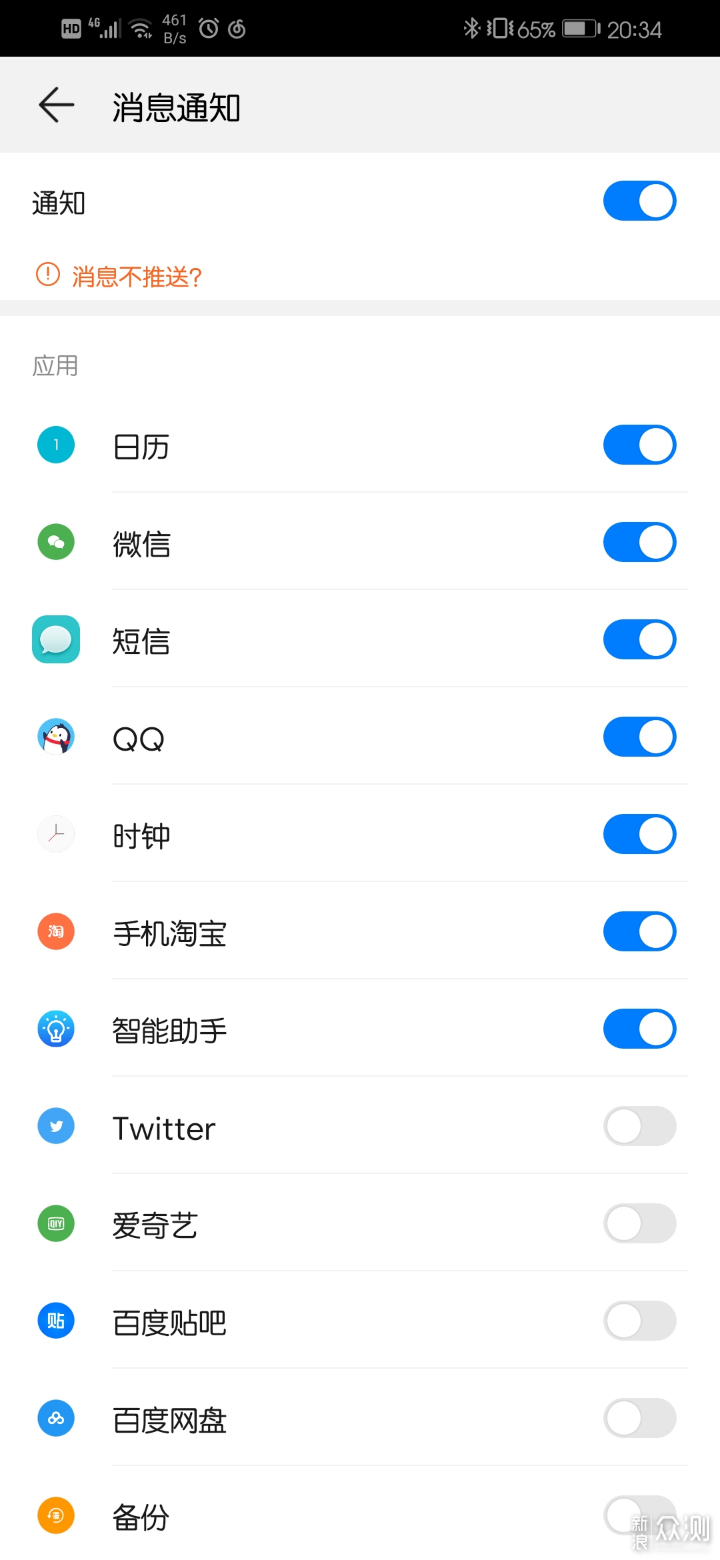Turn off 时钟 notifications
Viewport: 720px width, 1560px height.
(639, 834)
